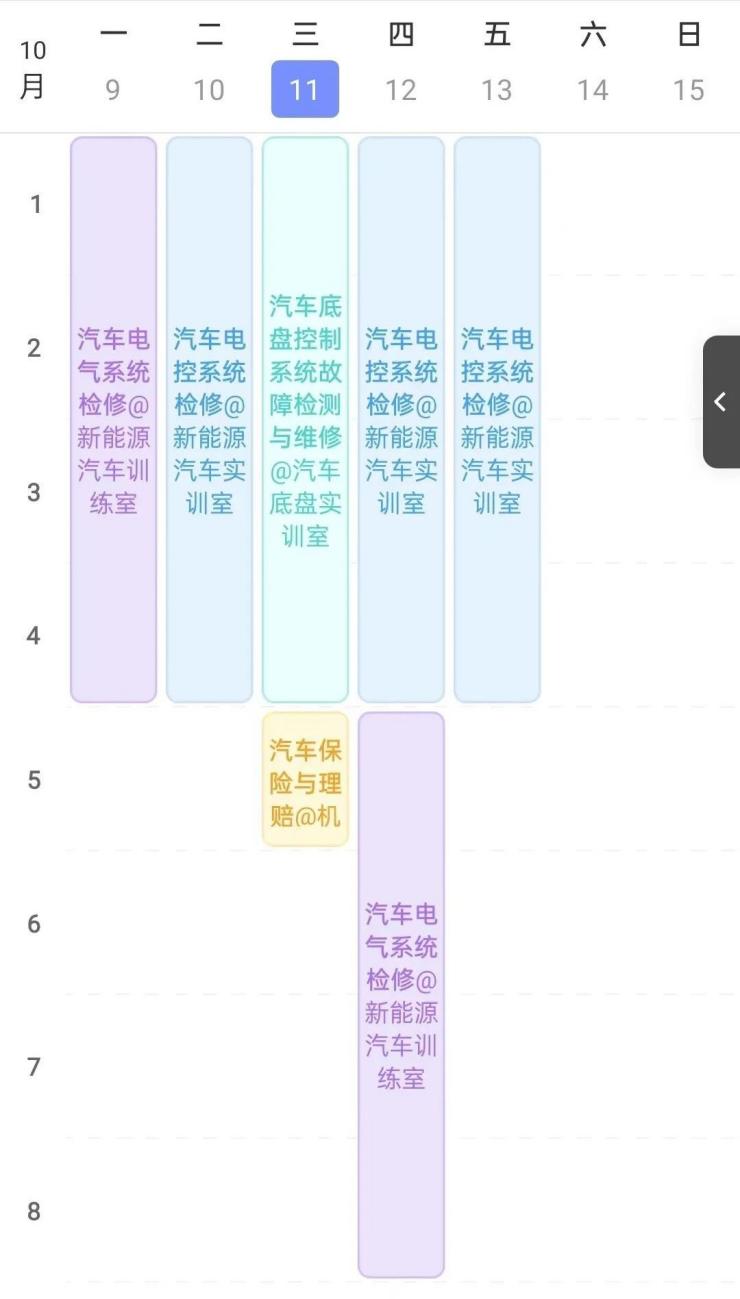Open Thursday afternoon 汽车电气系统检修 card
The width and height of the screenshot is (740, 1299).
[x=401, y=995]
